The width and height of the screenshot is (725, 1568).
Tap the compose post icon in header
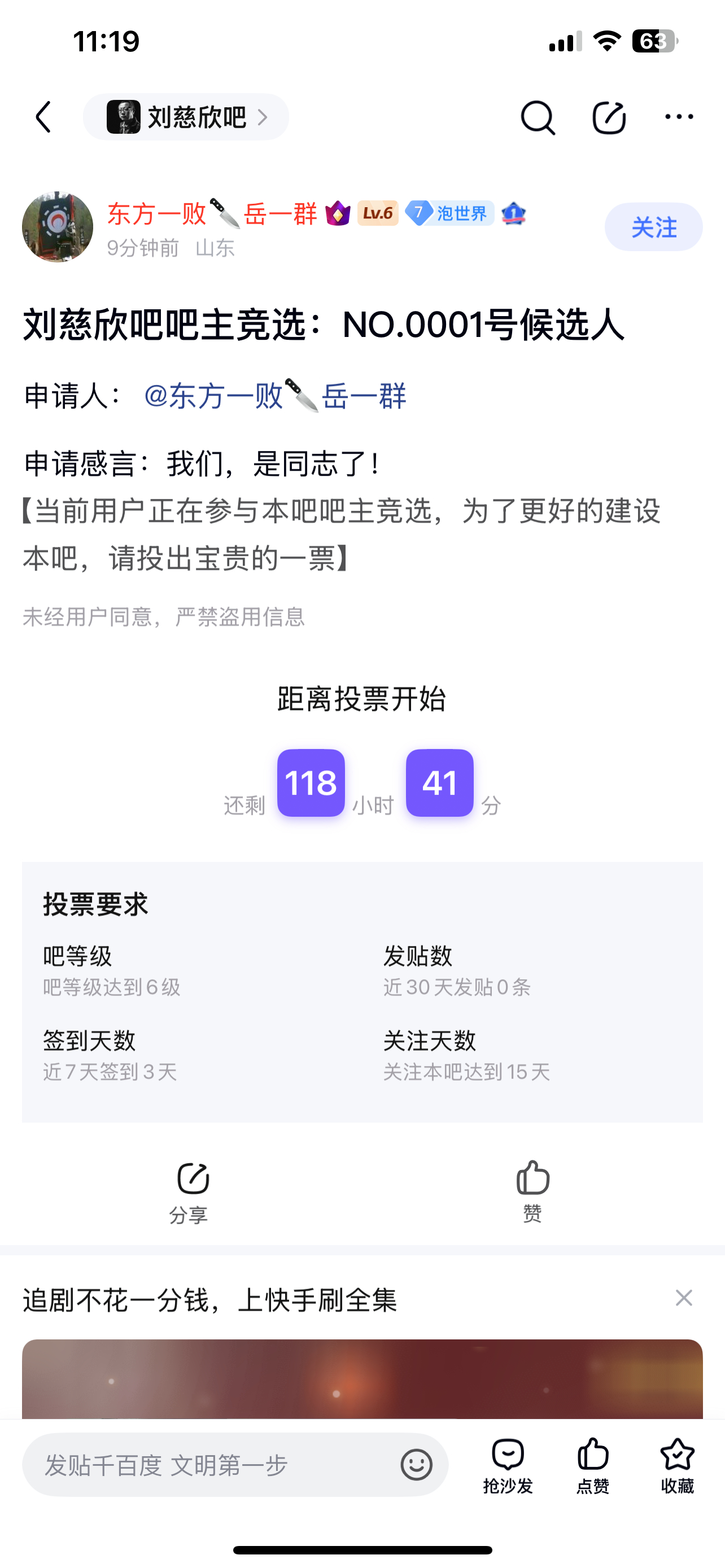(x=609, y=117)
